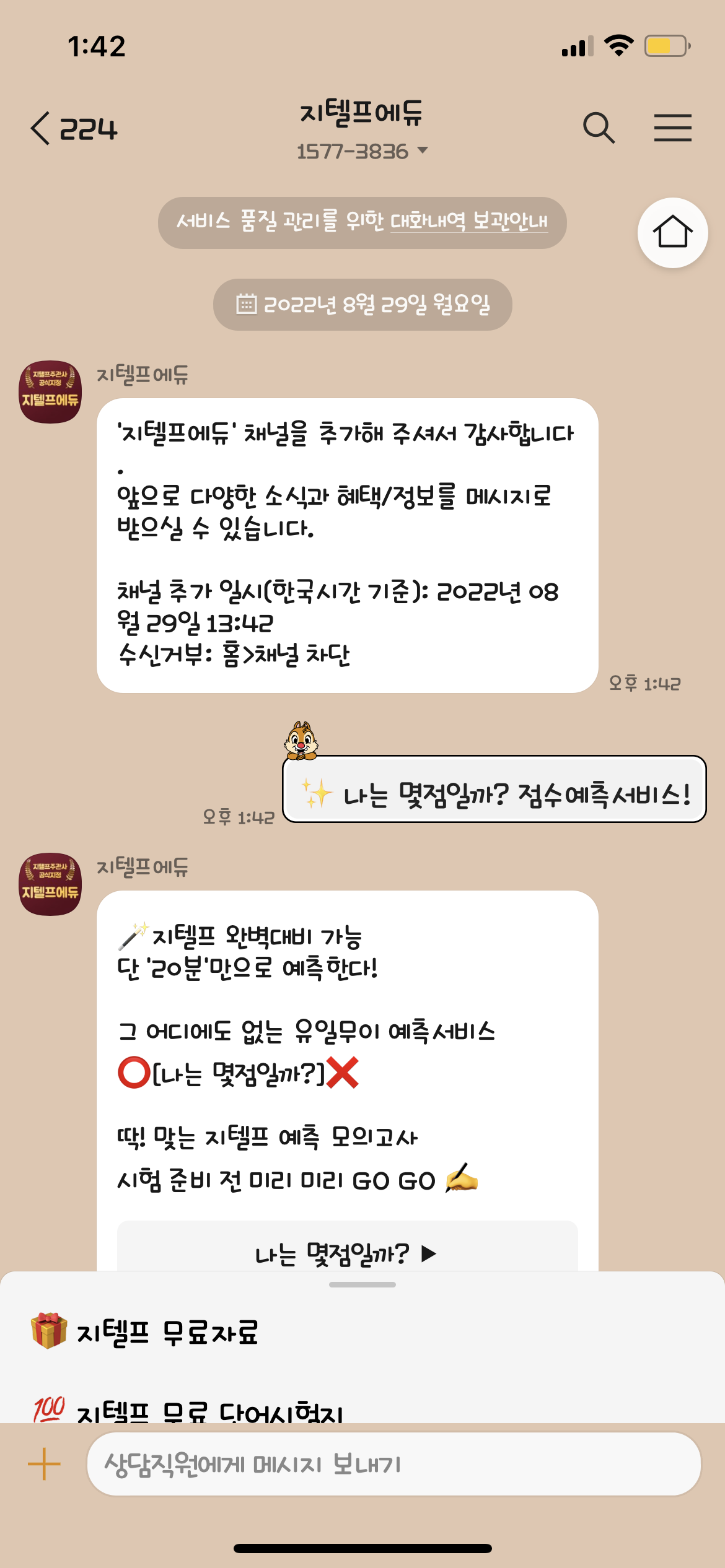Tap the 나는 몇점일까? ▶ button

(347, 1253)
